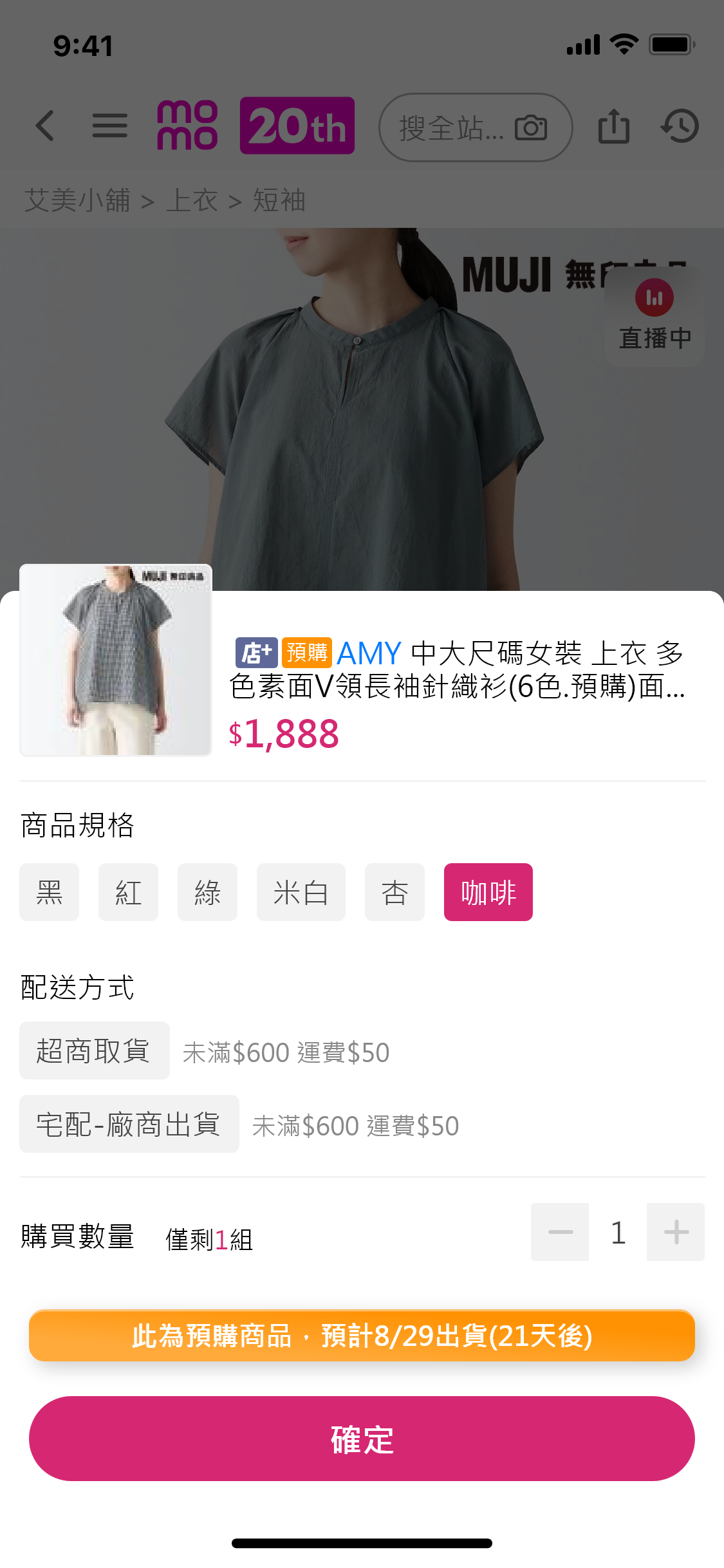
Task: Select the 黑 color option
Action: (49, 892)
